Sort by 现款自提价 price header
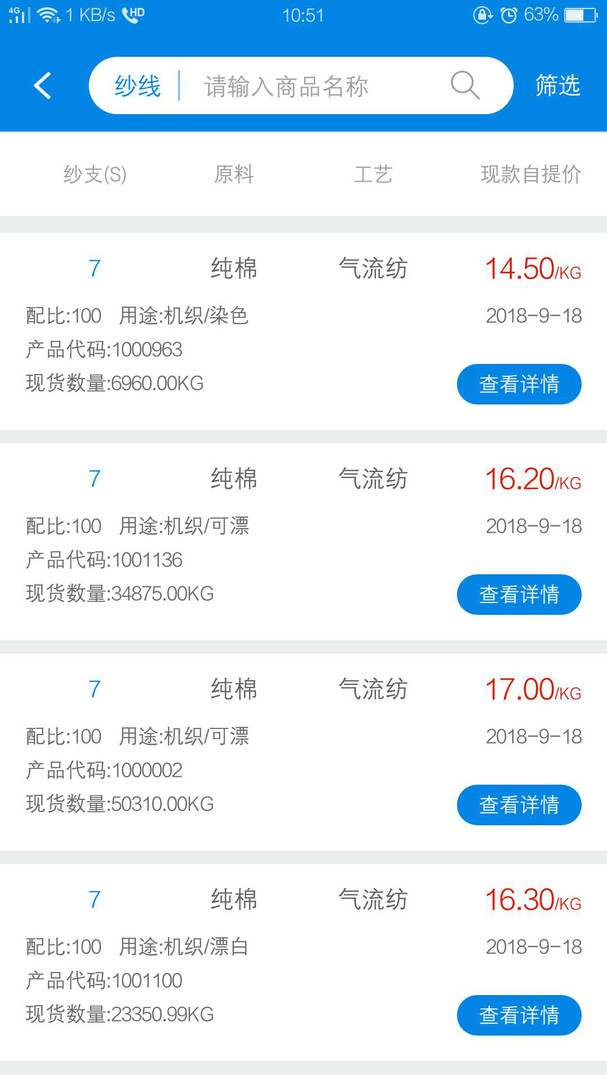This screenshot has width=607, height=1080. pos(531,175)
